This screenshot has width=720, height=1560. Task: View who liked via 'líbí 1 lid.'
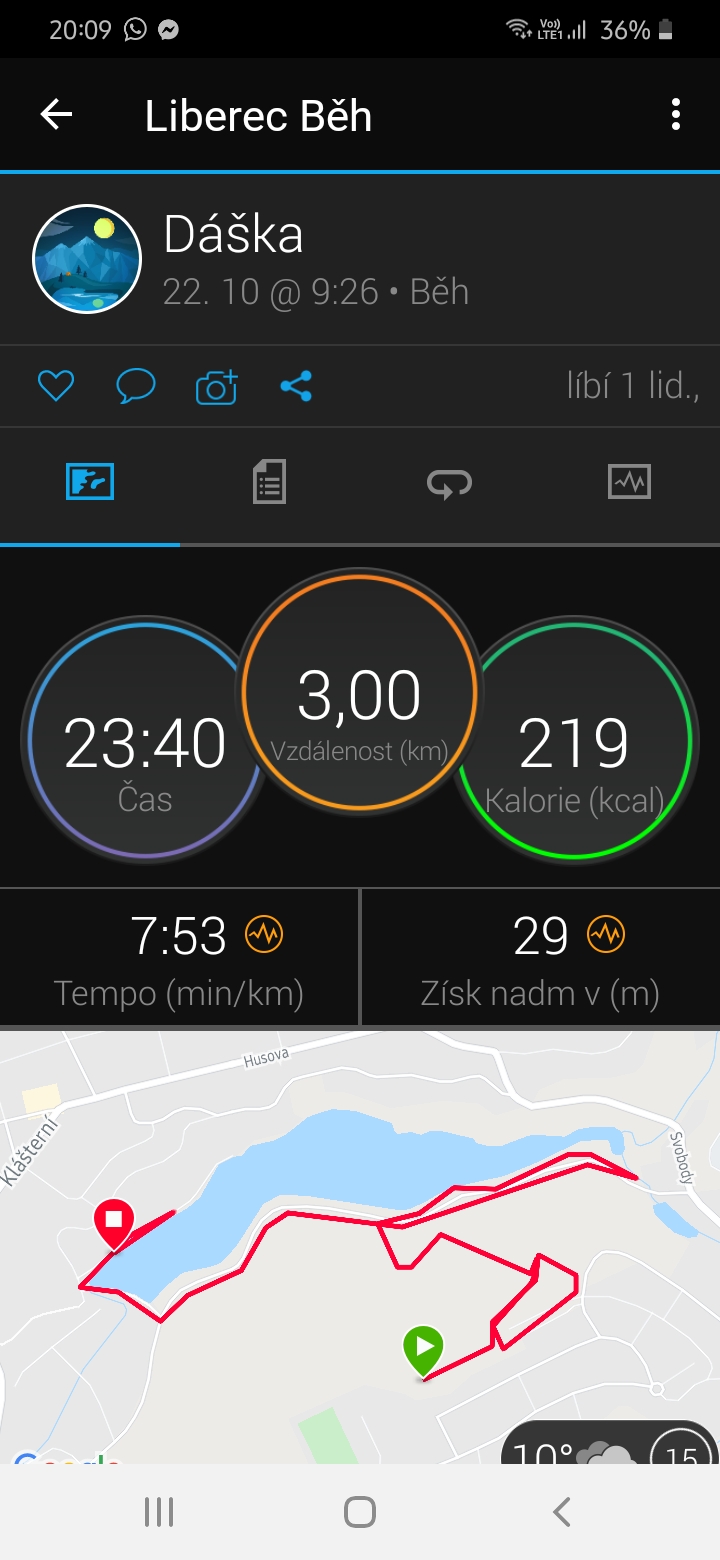[x=632, y=385]
